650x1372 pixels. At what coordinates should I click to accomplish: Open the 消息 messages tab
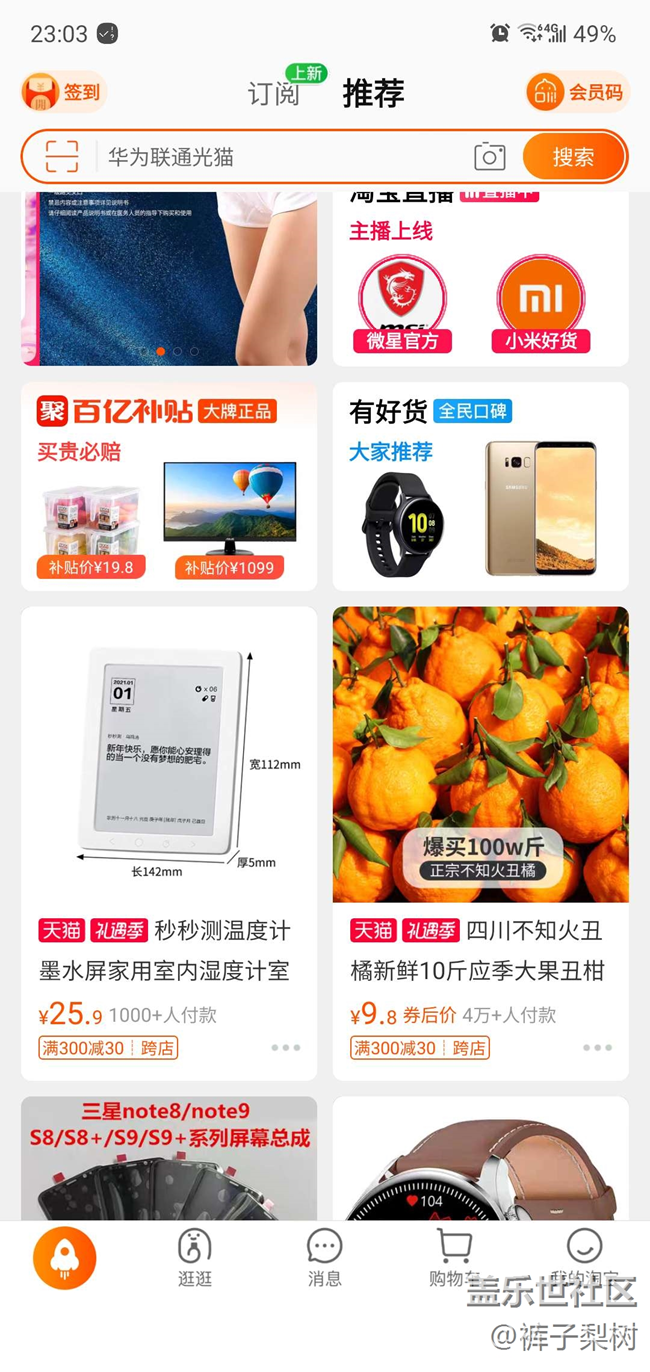click(324, 1258)
